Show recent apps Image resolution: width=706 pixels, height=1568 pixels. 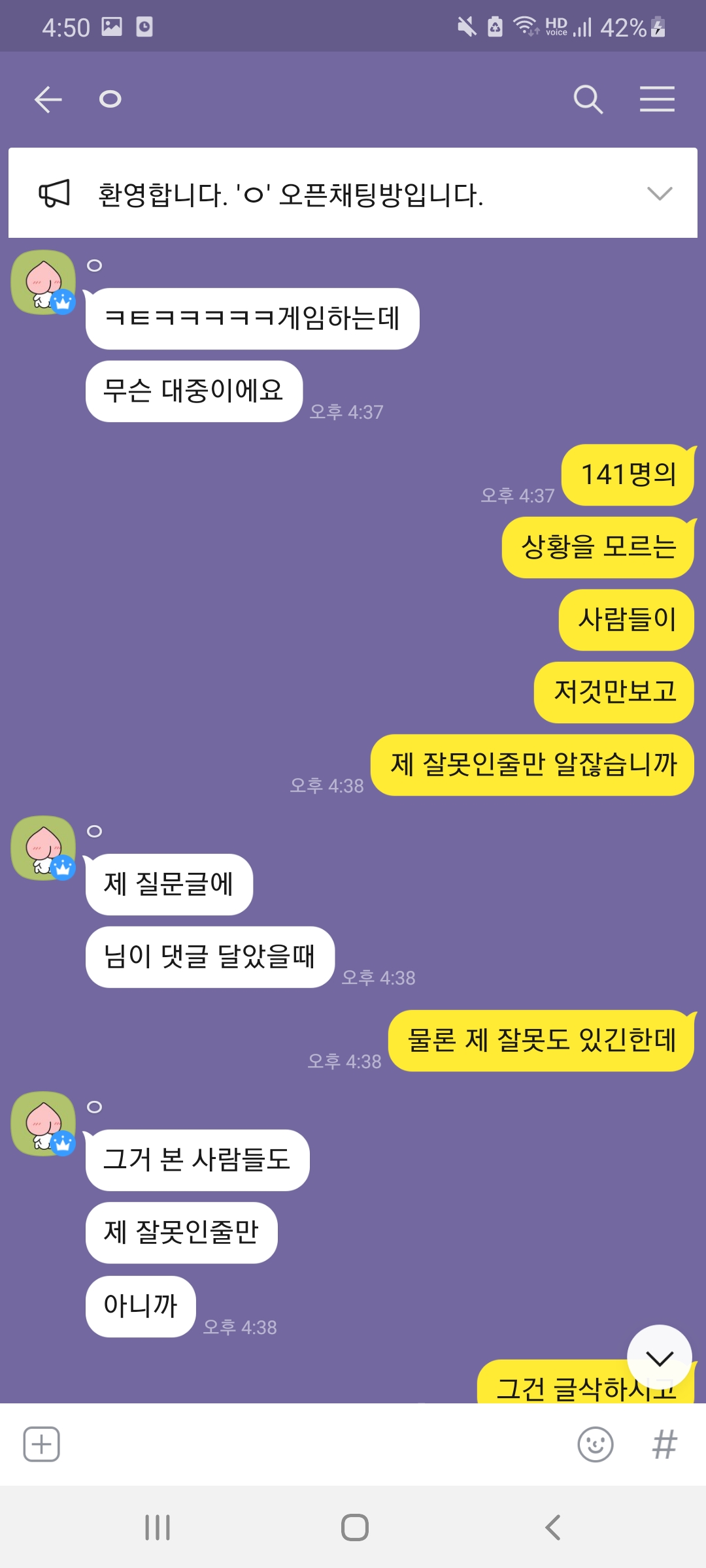pyautogui.click(x=158, y=1527)
